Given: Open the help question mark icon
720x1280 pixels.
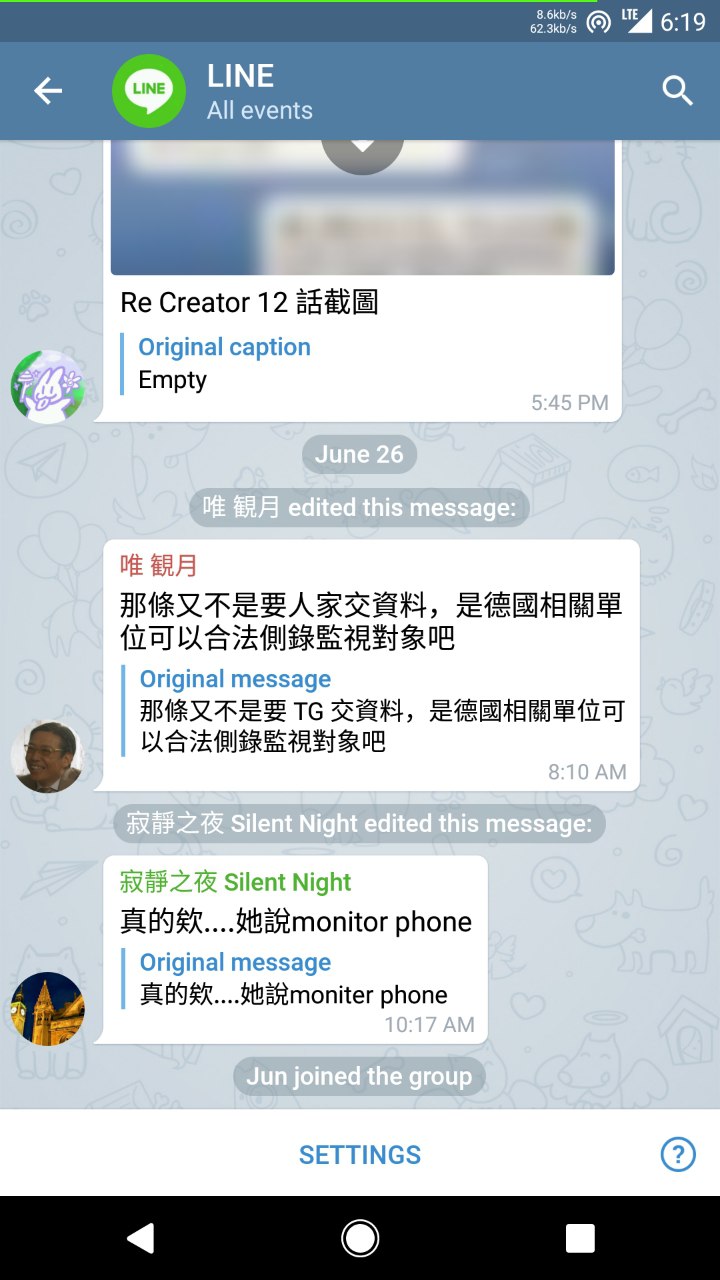Looking at the screenshot, I should point(678,1154).
